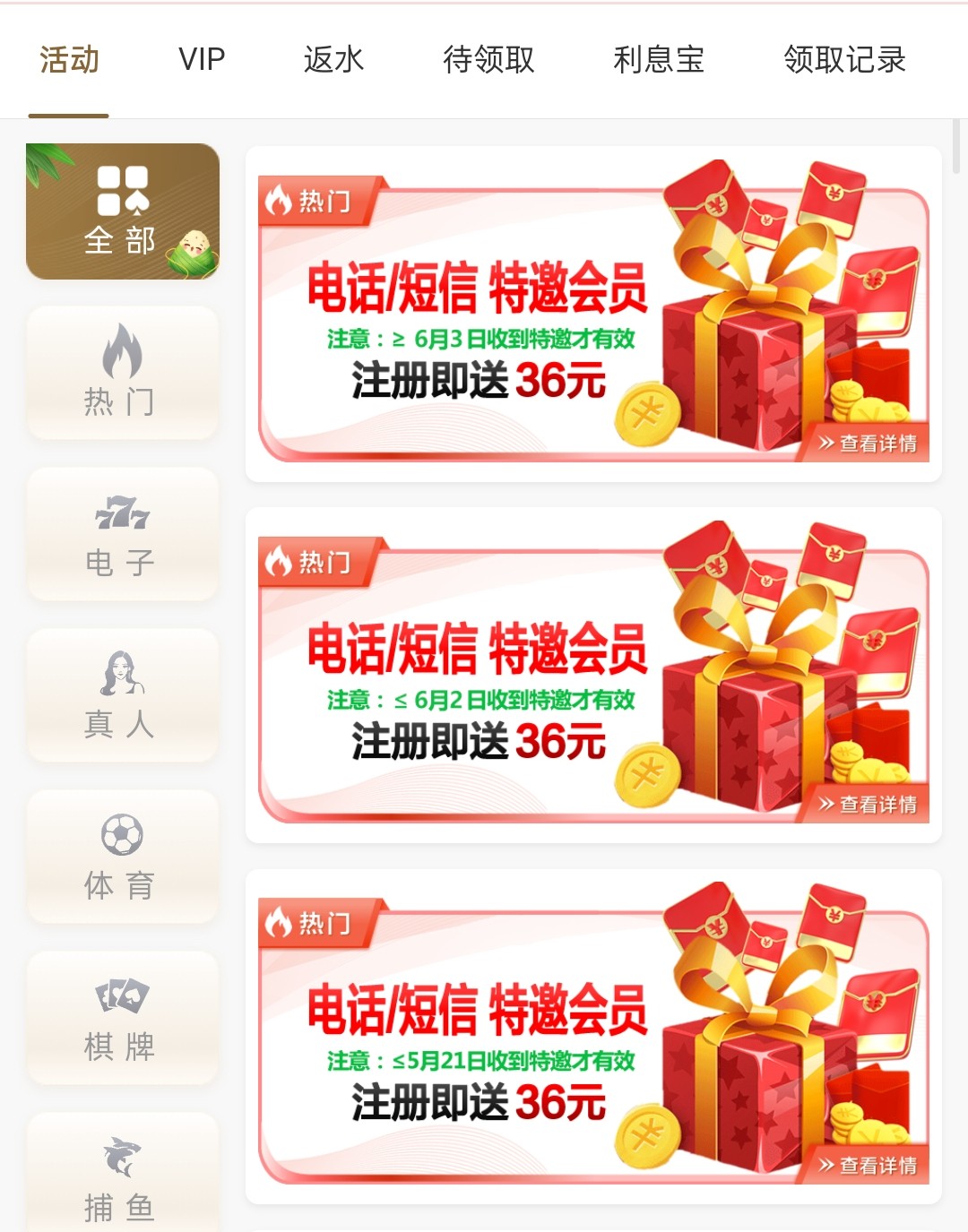The image size is (968, 1232).
Task: Open the 捕鱼 category
Action: pyautogui.click(x=123, y=1176)
